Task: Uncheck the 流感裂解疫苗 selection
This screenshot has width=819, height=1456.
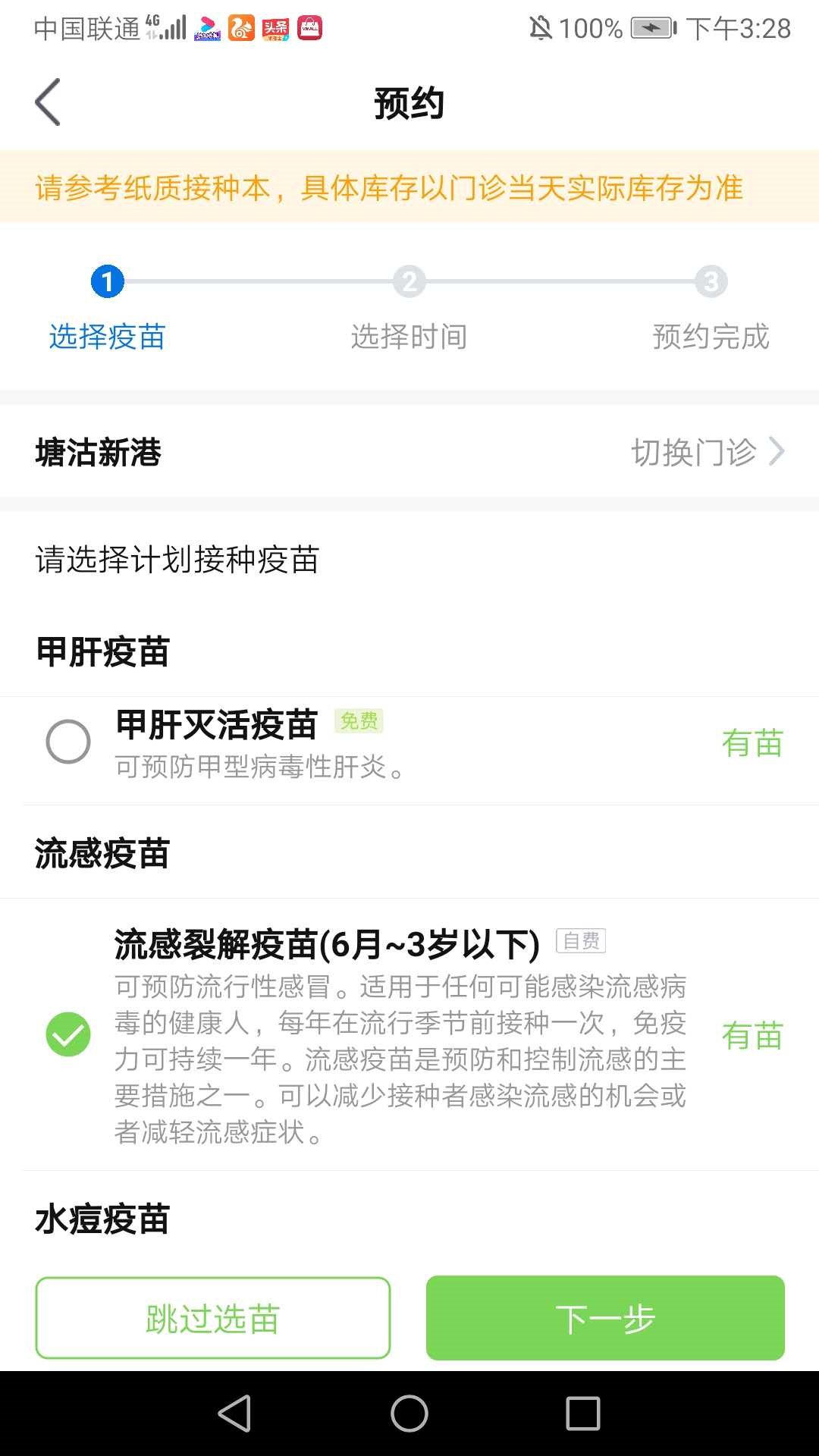Action: (x=68, y=1034)
